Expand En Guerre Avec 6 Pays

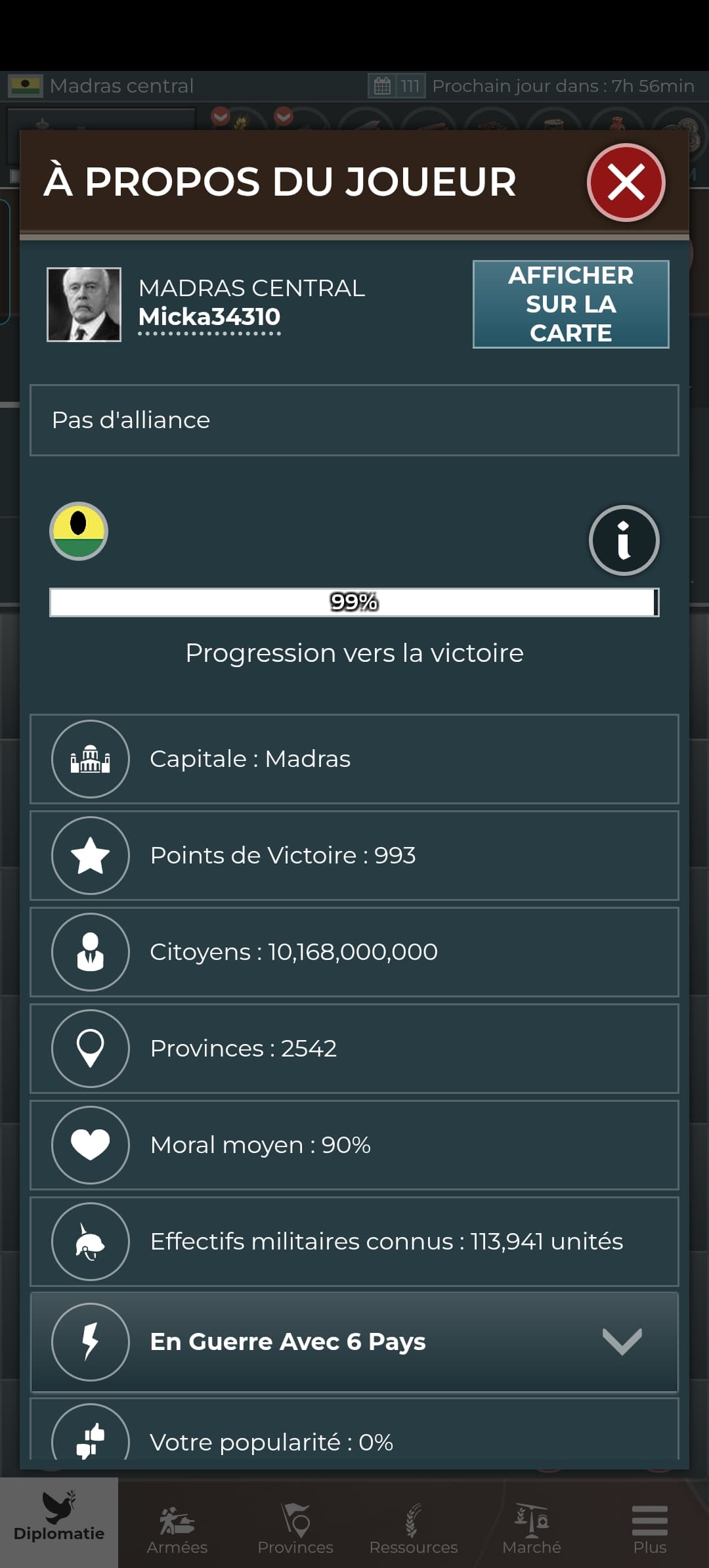pyautogui.click(x=622, y=1341)
